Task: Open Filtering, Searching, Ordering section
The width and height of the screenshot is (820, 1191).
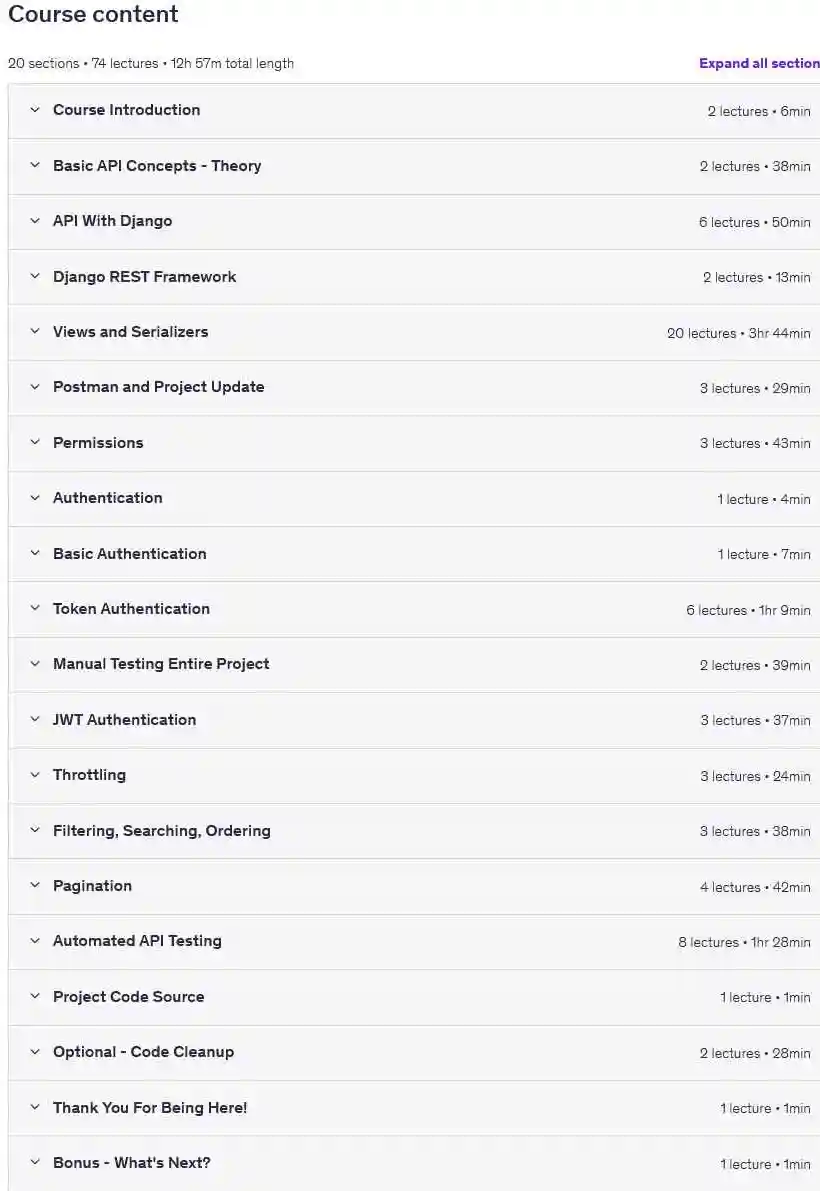Action: (x=414, y=832)
